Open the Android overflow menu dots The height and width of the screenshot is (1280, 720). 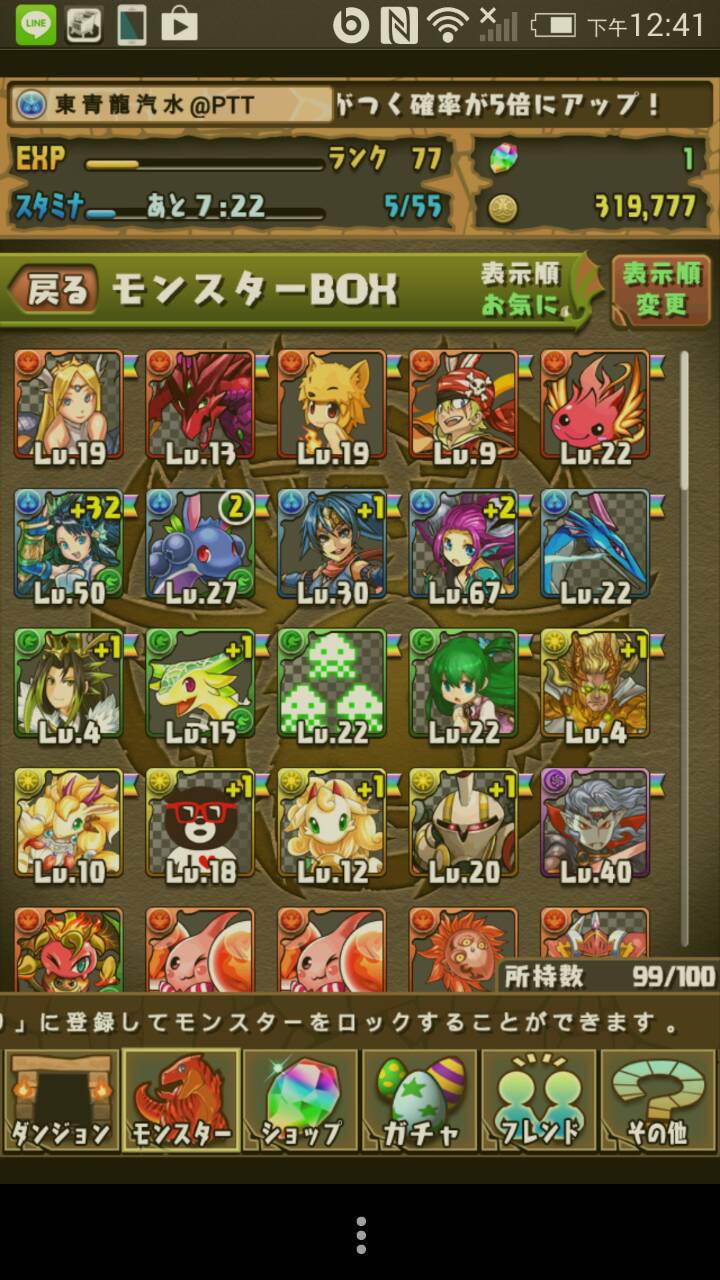[360, 1235]
